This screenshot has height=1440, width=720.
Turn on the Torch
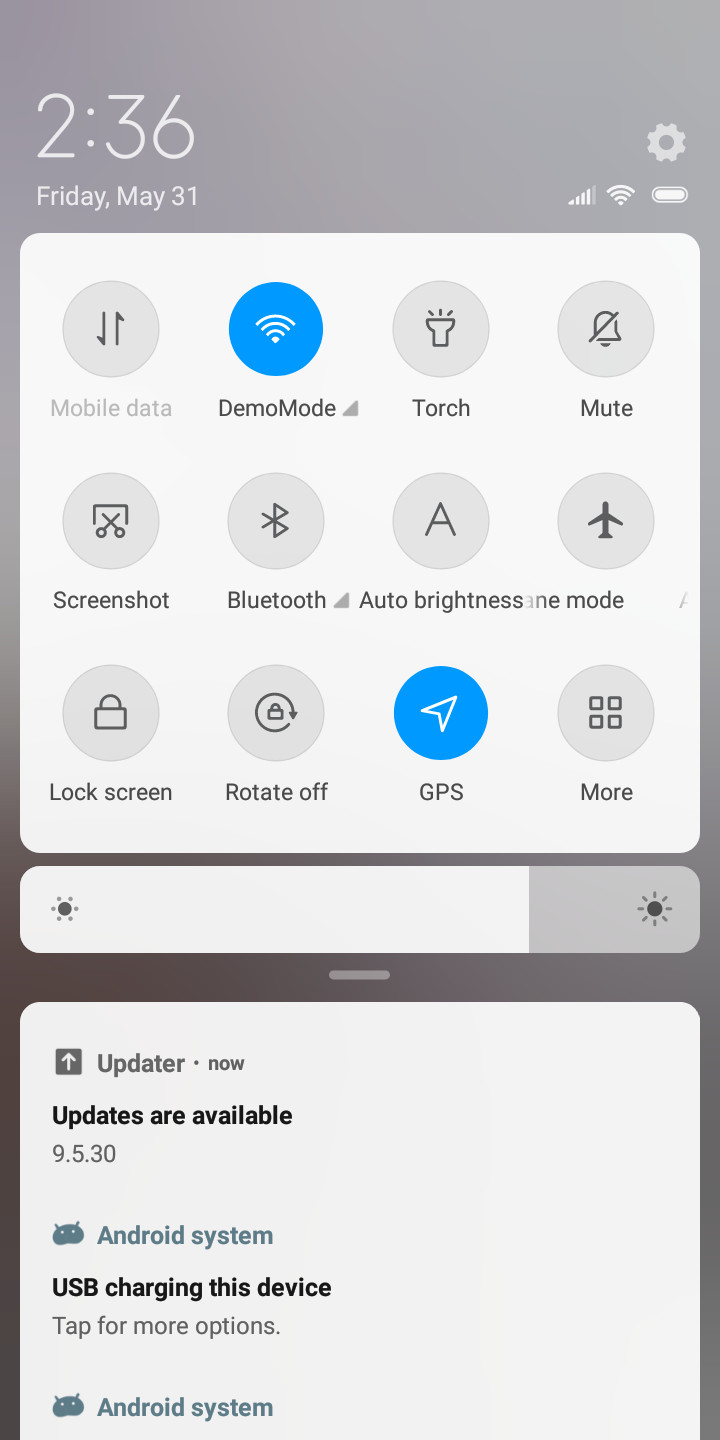441,329
